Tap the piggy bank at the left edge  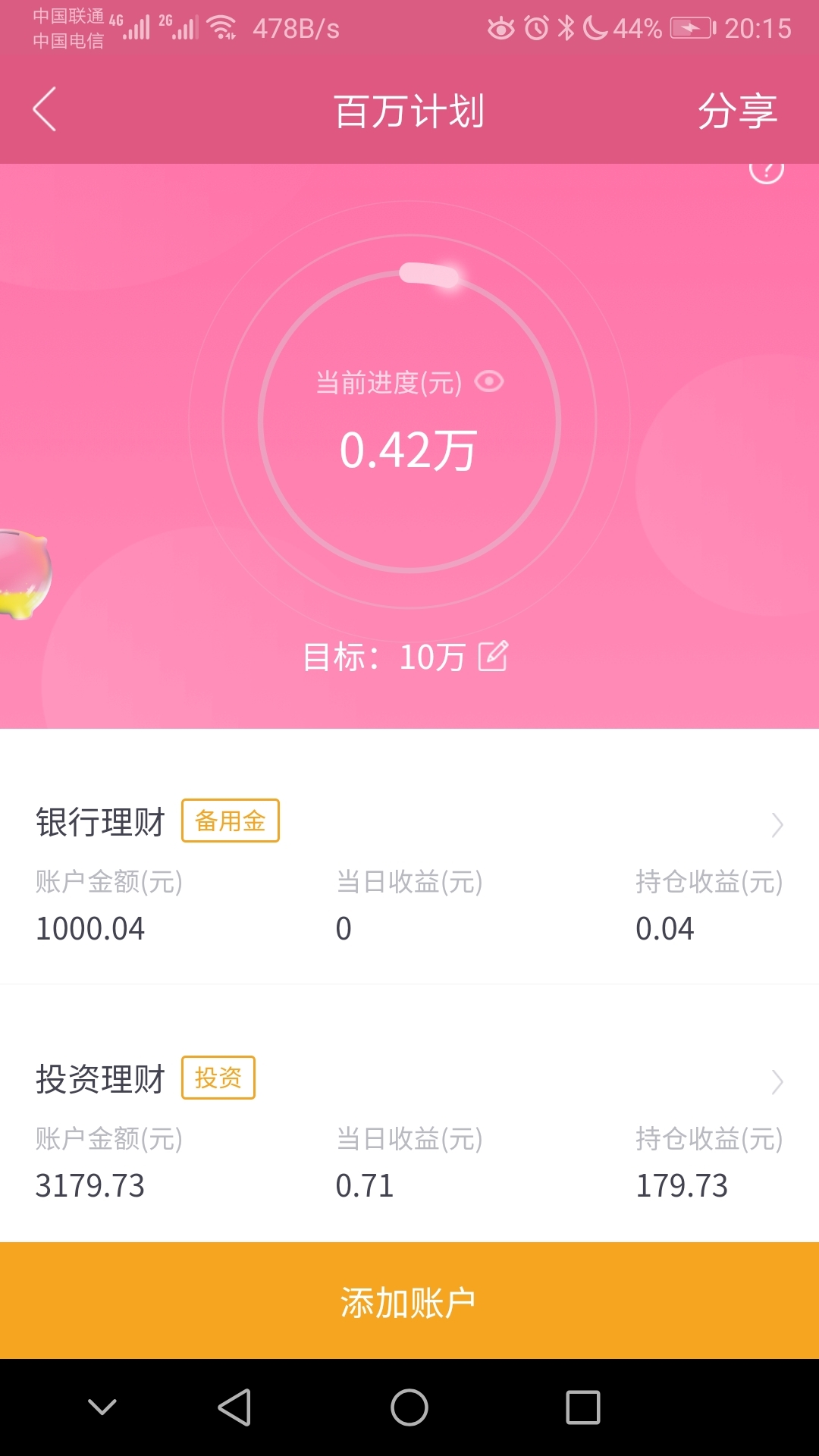(x=24, y=574)
